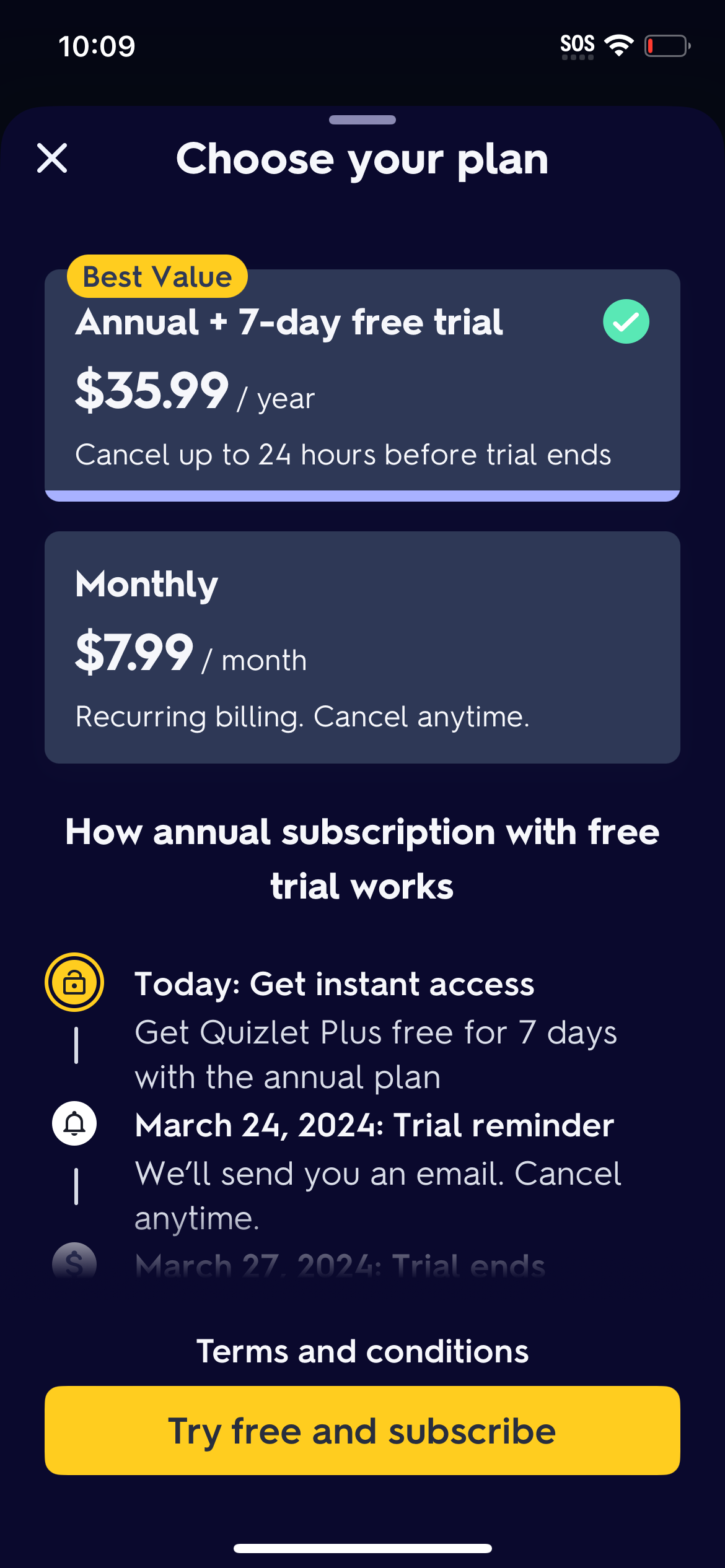Click the dollar icon near trial ends
This screenshot has width=725, height=1568.
coord(74,1263)
